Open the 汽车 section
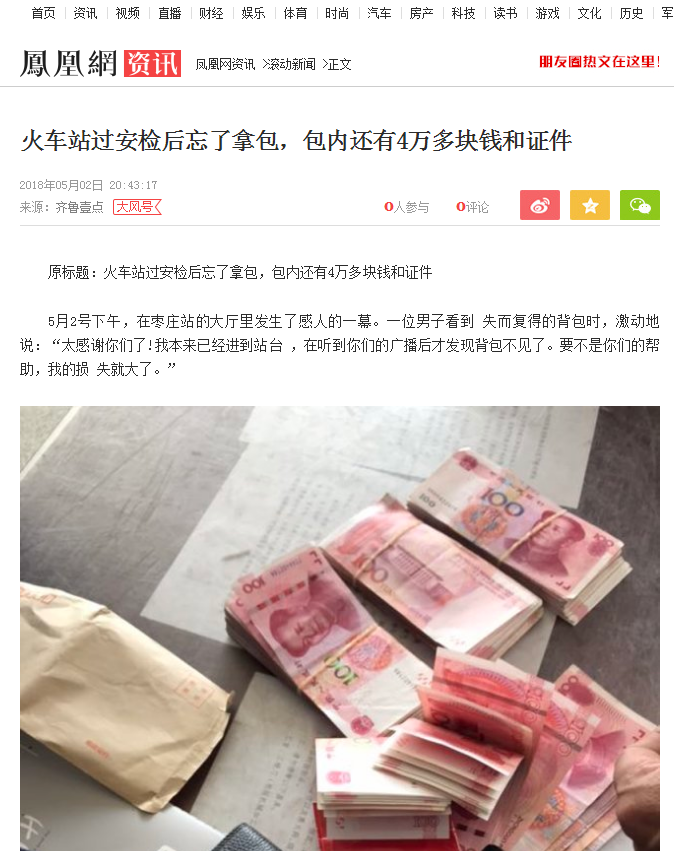The height and width of the screenshot is (851, 674). [x=379, y=13]
